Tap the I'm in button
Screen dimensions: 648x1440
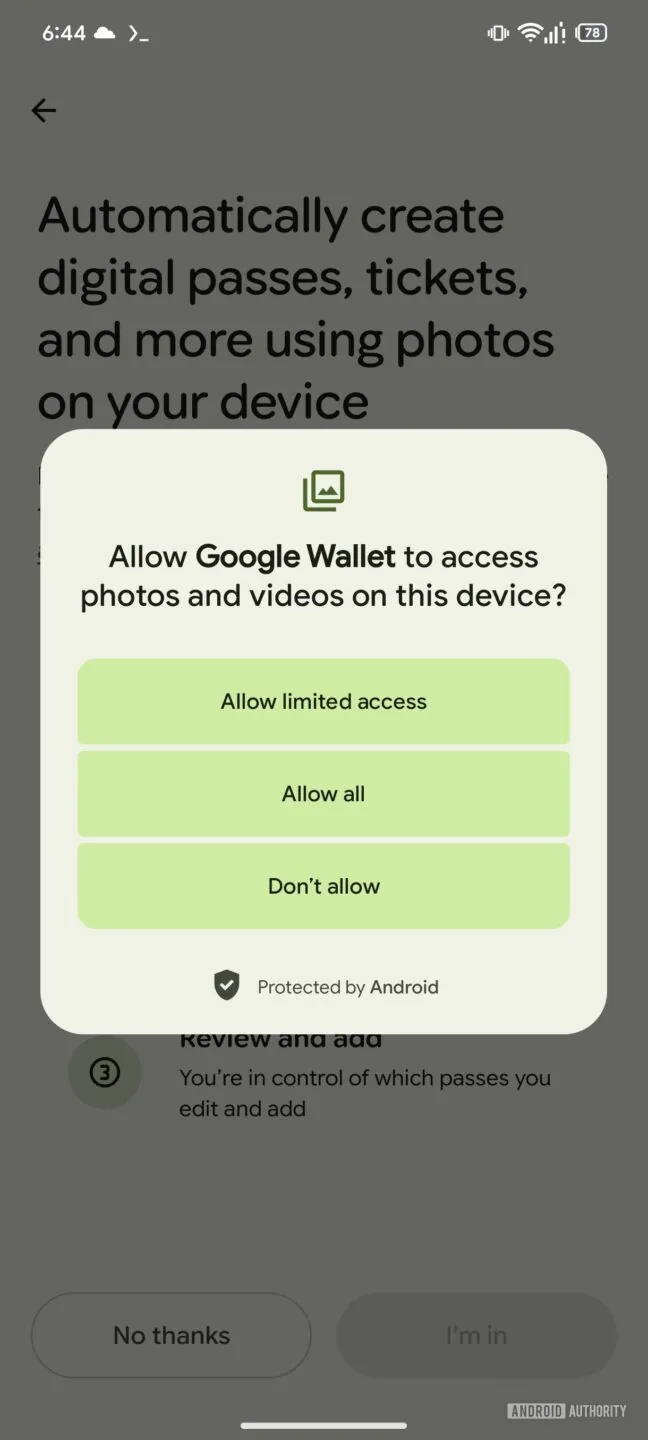pos(476,1335)
